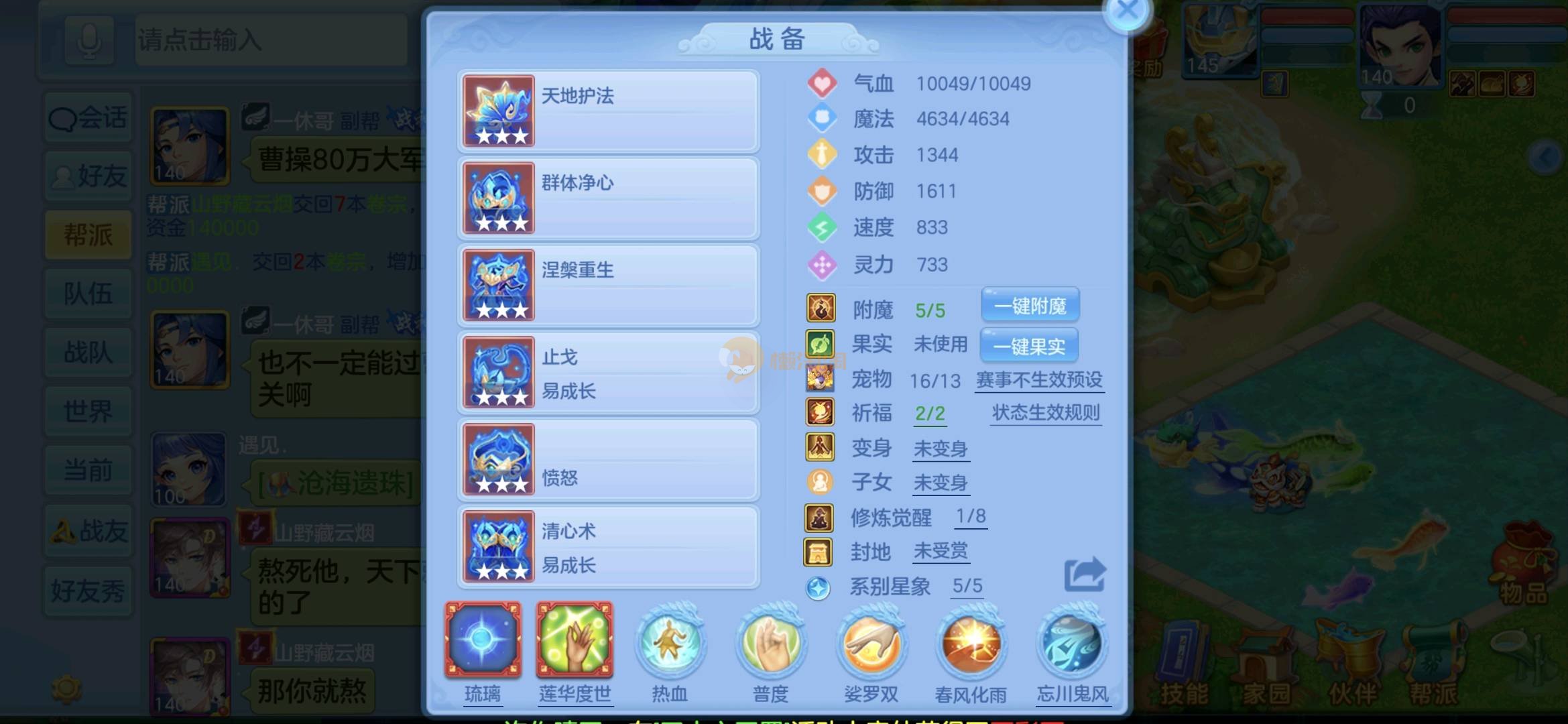This screenshot has width=1568, height=724.
Task: Select the 天地护法 skill row
Action: pyautogui.click(x=608, y=111)
